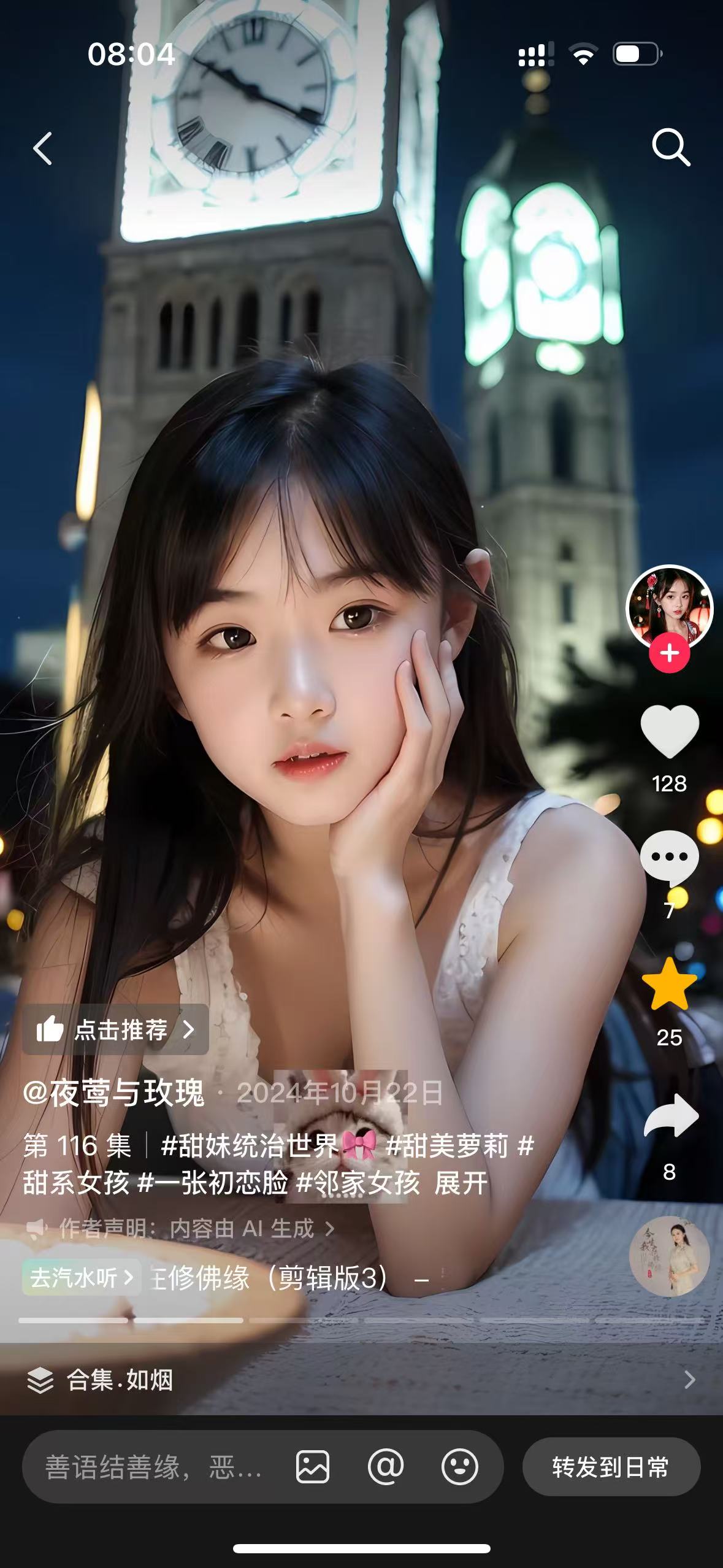Open the 合集·如烟 collection row

click(361, 1380)
